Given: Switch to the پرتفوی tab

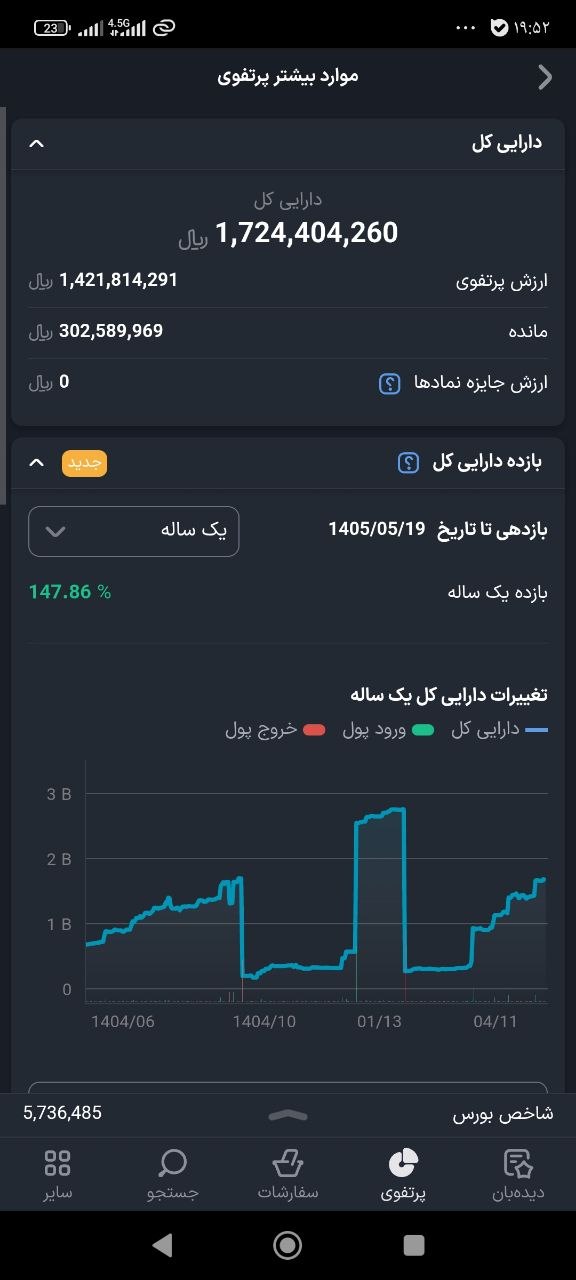Looking at the screenshot, I should pyautogui.click(x=402, y=1174).
